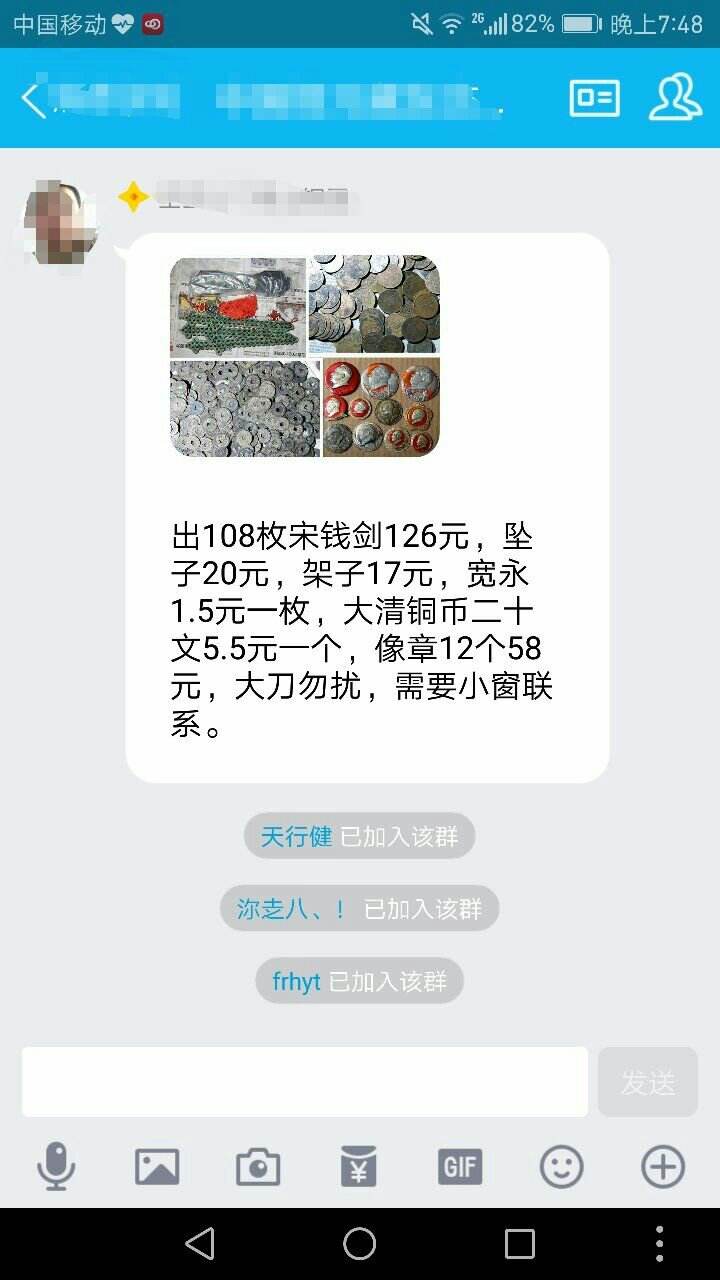Tap the nickname frhyt in the join notice
Viewport: 720px width, 1280px height.
pos(295,980)
